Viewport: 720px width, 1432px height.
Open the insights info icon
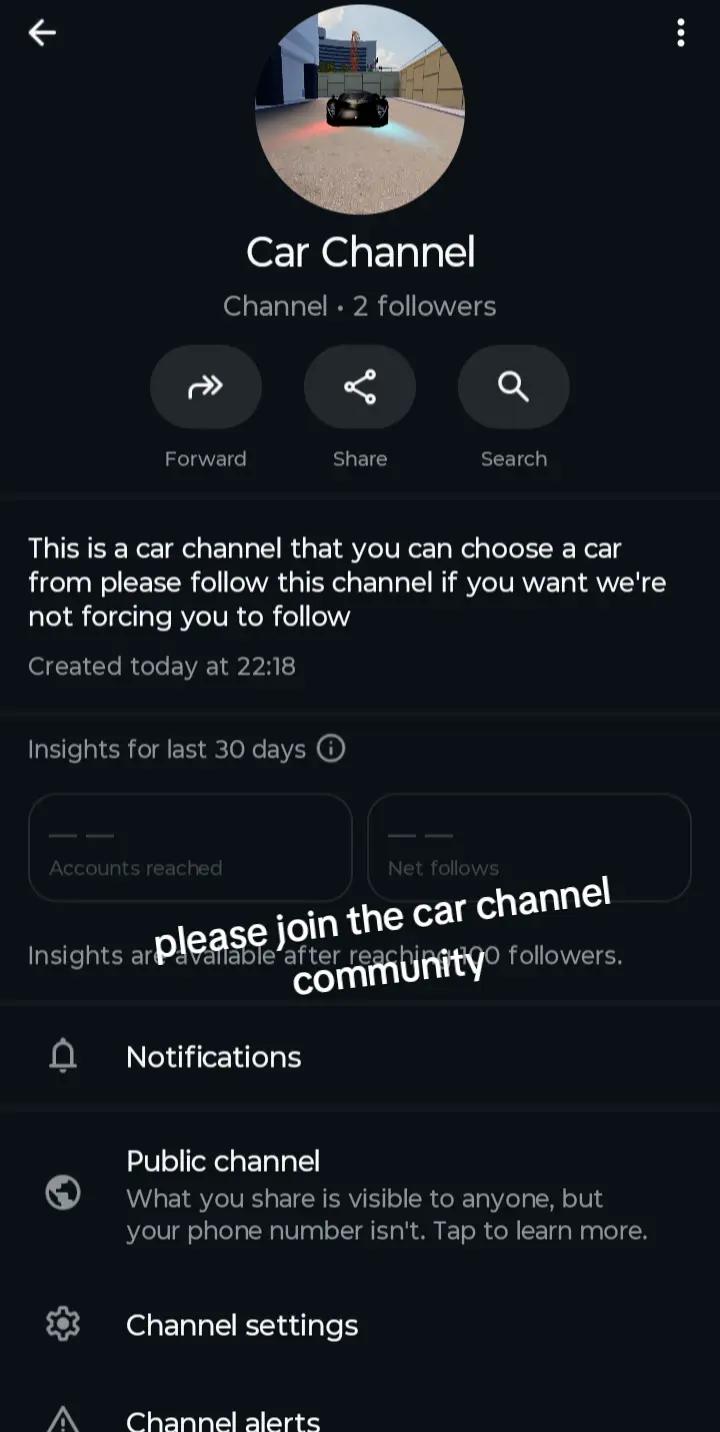coord(331,748)
